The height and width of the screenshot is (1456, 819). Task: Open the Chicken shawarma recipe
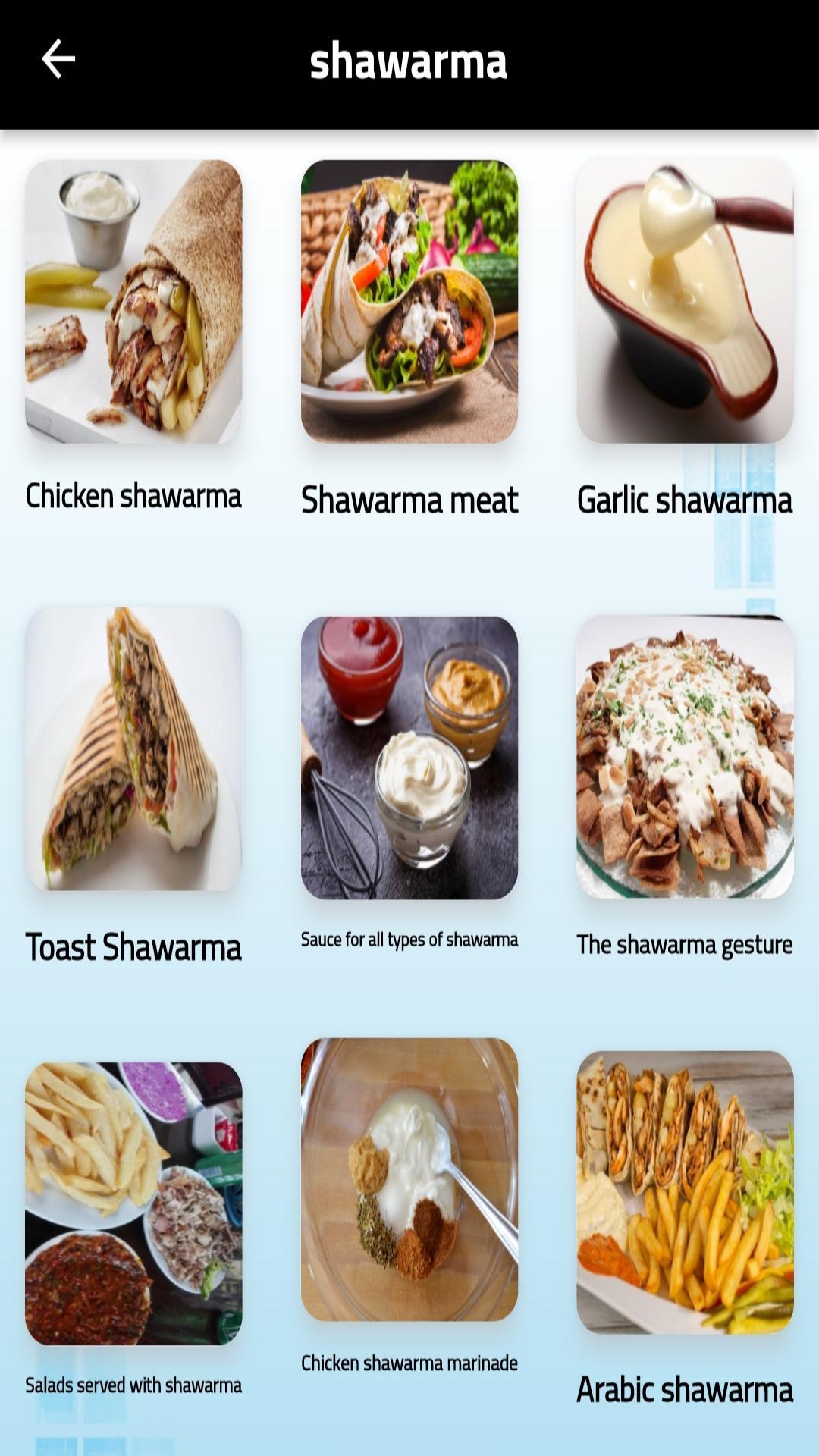click(x=133, y=301)
